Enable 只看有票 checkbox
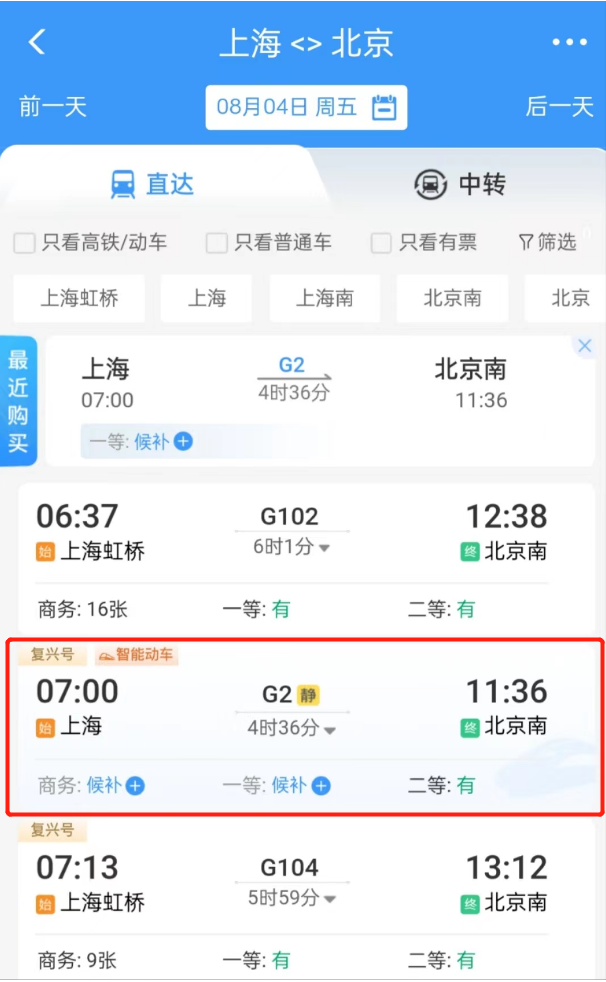The image size is (606, 982). click(381, 243)
